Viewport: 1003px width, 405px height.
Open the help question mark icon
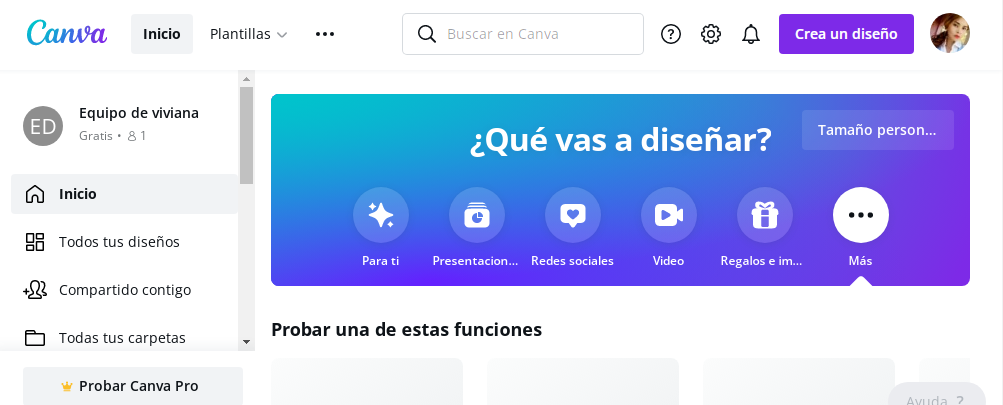[670, 34]
